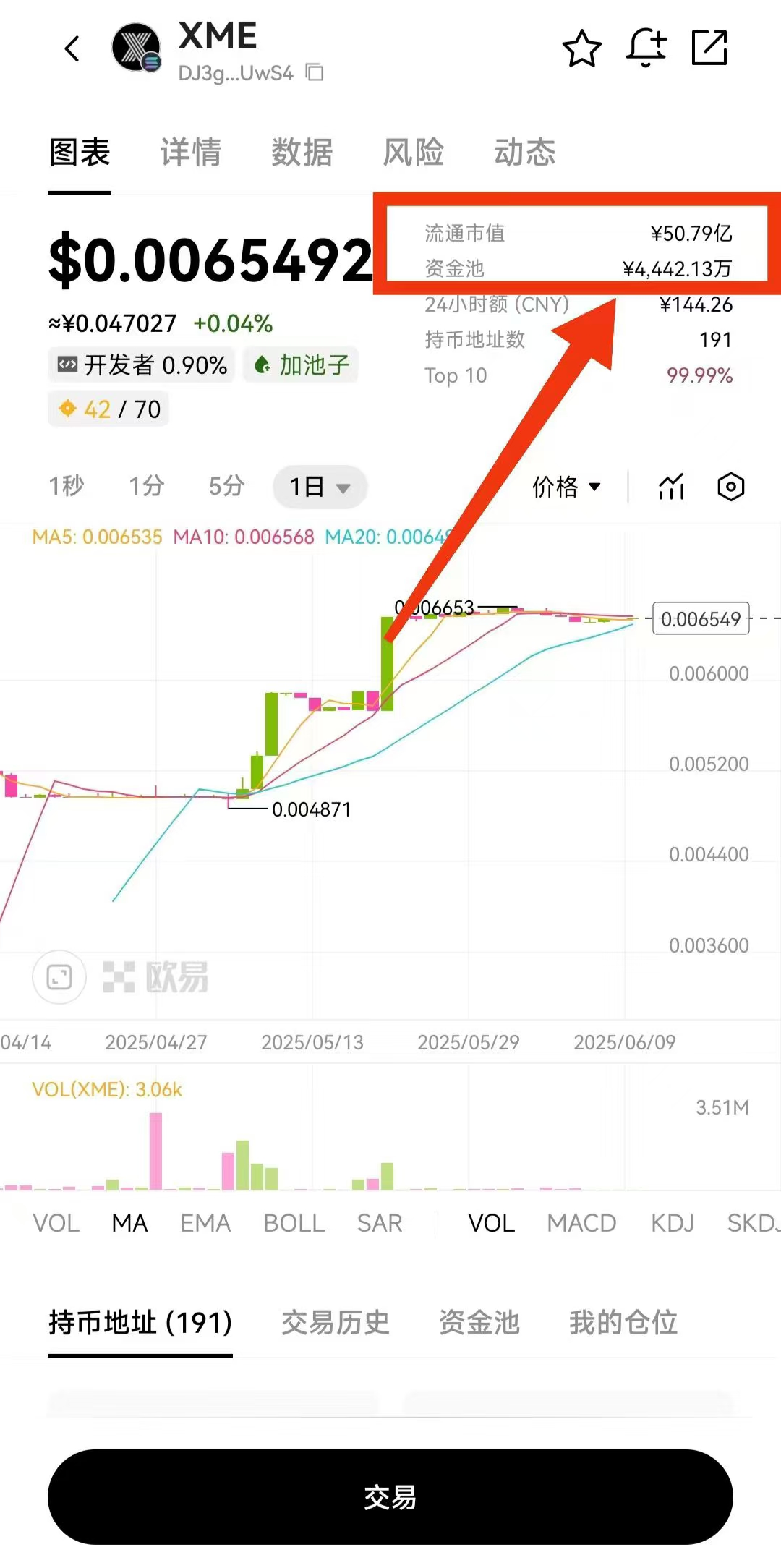This screenshot has width=781, height=1568.
Task: Copy the DJ3g...UwS4 contract address
Action: coord(315,72)
